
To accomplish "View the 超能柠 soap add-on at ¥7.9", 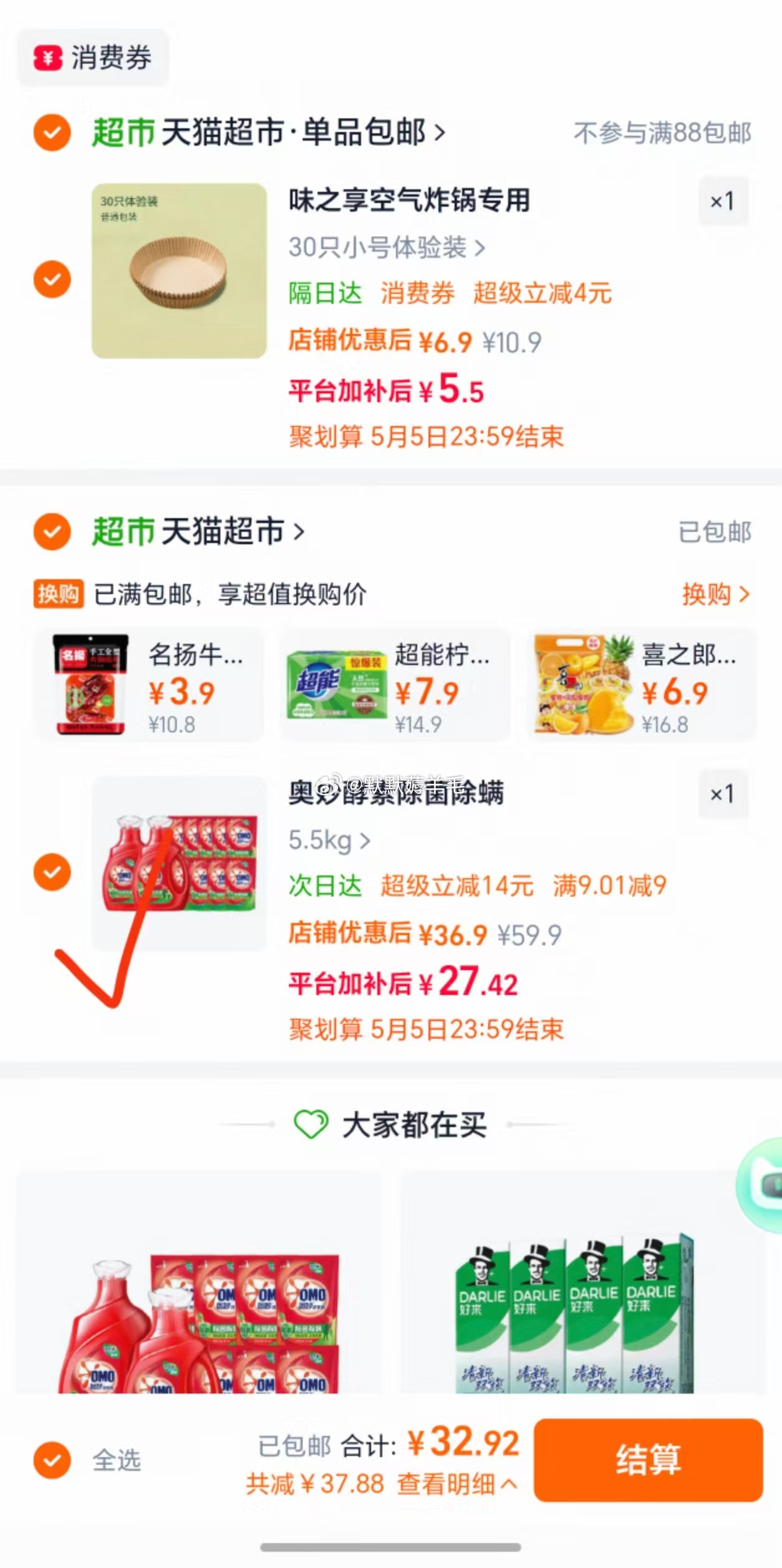I will point(395,685).
